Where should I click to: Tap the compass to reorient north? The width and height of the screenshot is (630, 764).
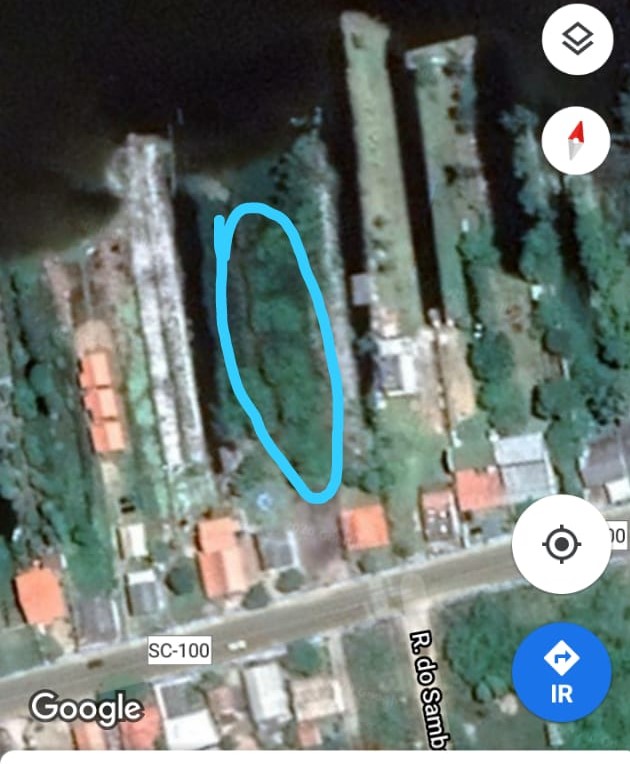[575, 140]
